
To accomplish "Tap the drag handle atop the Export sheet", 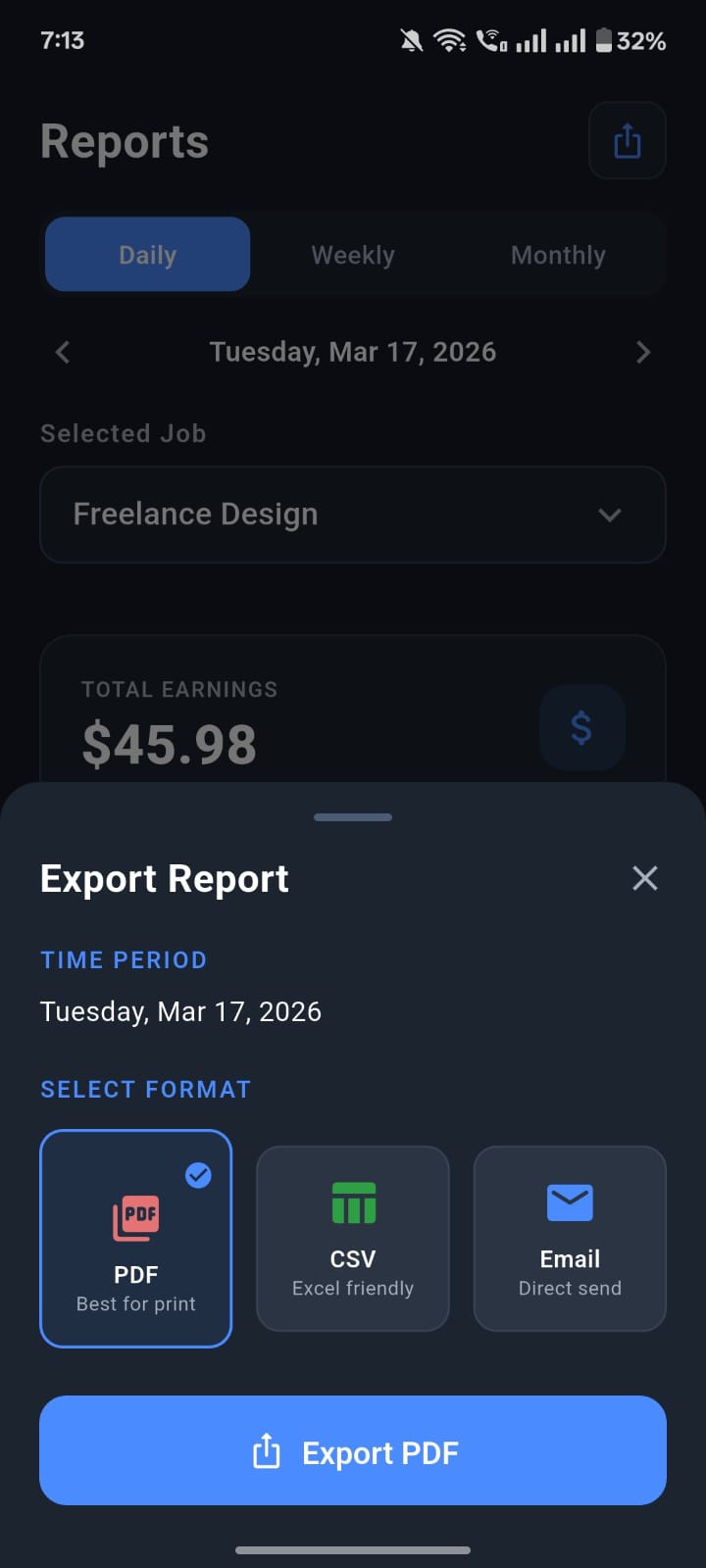I will [x=352, y=816].
